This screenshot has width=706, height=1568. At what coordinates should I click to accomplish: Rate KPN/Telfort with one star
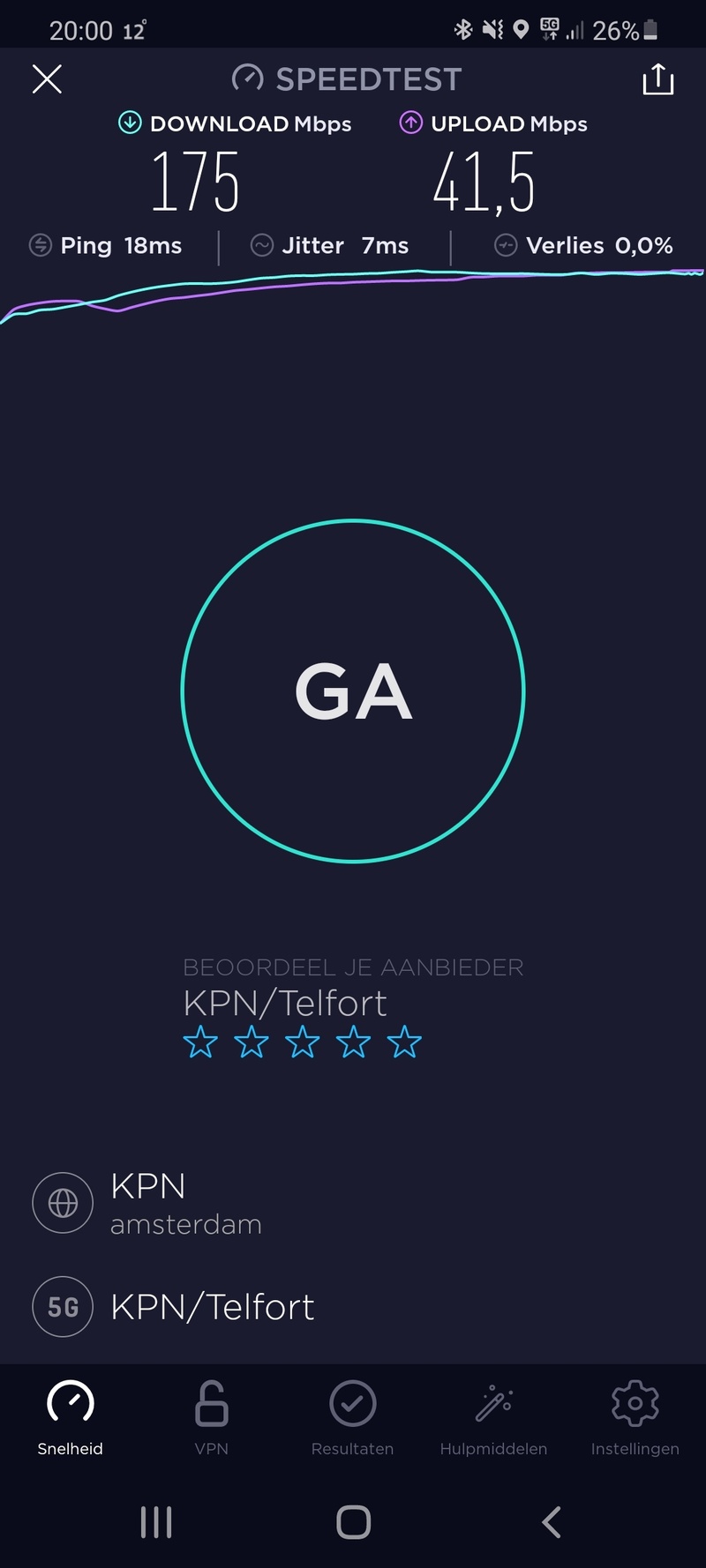click(x=200, y=1042)
